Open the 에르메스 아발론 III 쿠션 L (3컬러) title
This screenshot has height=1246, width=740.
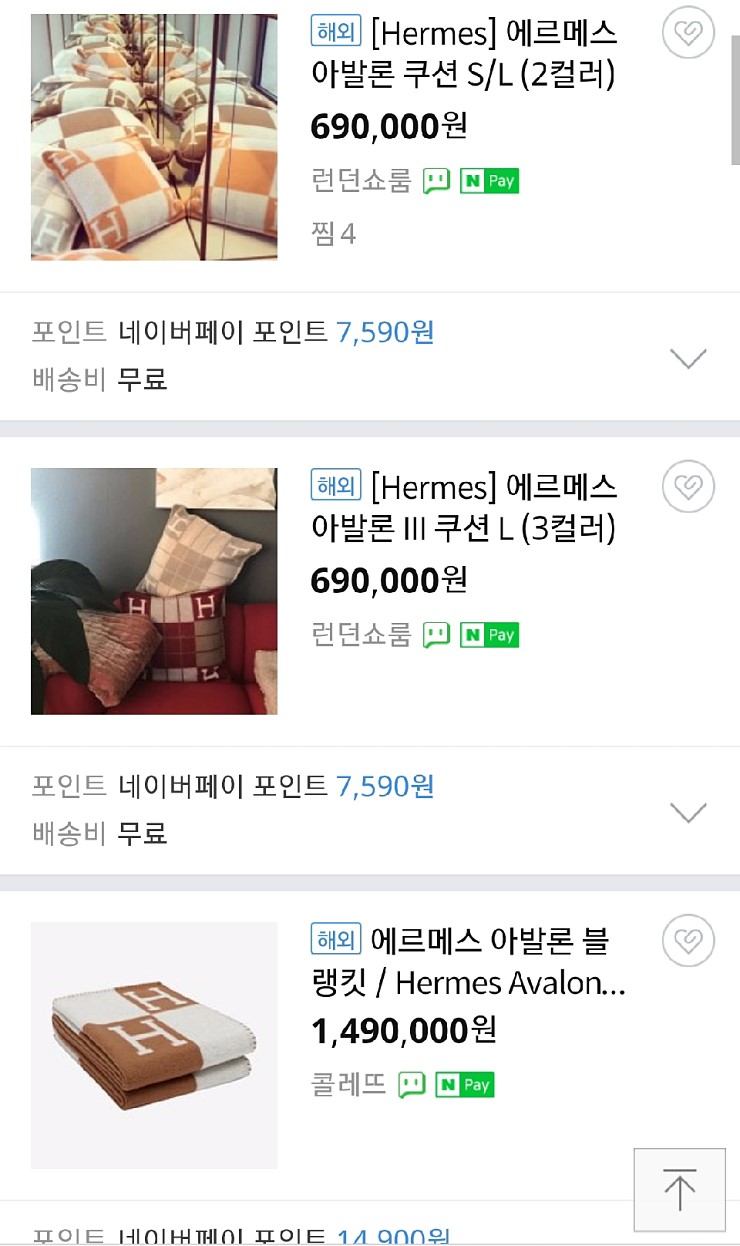465,507
